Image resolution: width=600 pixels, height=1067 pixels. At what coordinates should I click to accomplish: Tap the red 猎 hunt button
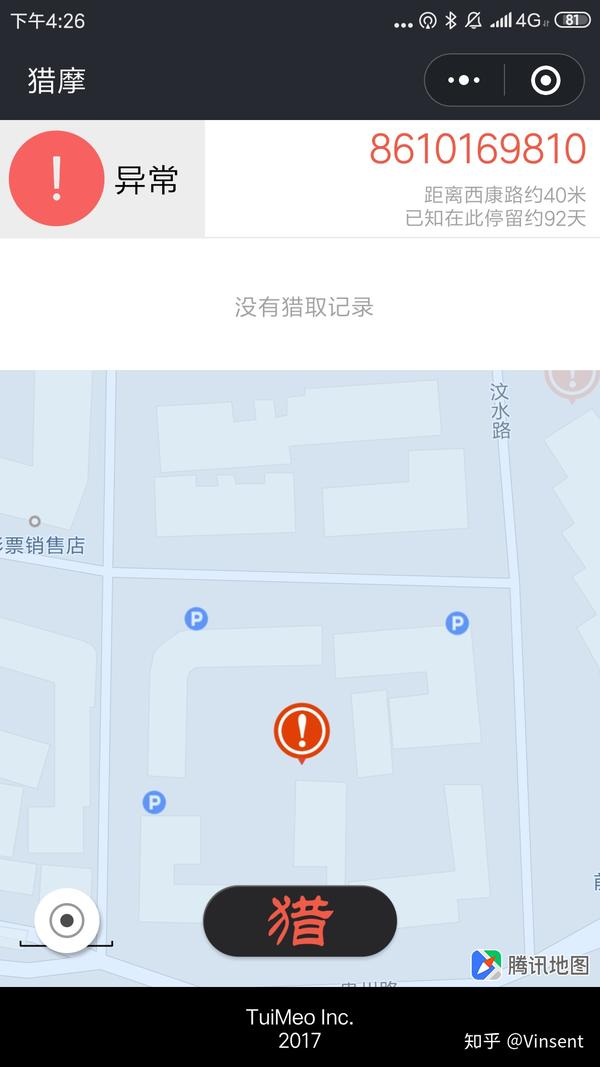300,921
